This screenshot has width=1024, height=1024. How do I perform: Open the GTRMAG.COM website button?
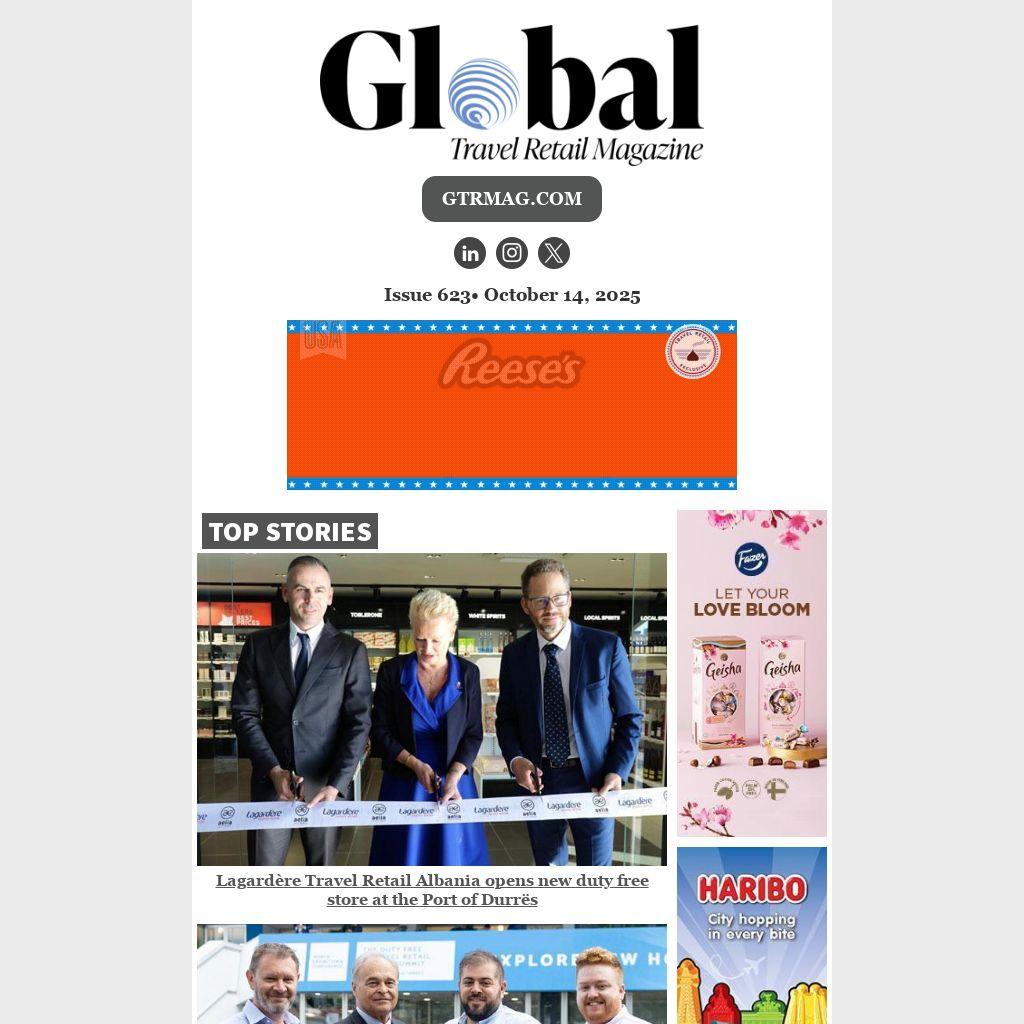point(511,199)
